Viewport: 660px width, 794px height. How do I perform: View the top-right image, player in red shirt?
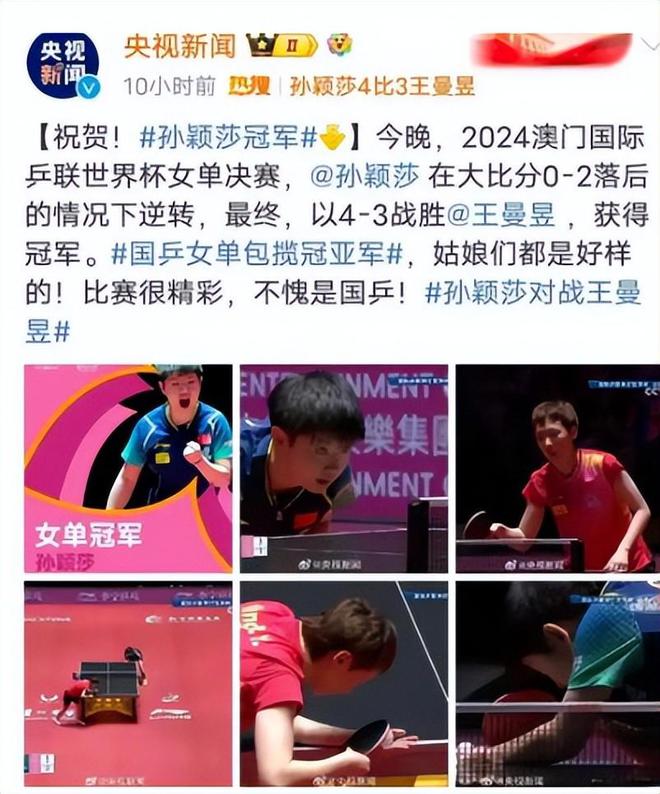(x=557, y=468)
